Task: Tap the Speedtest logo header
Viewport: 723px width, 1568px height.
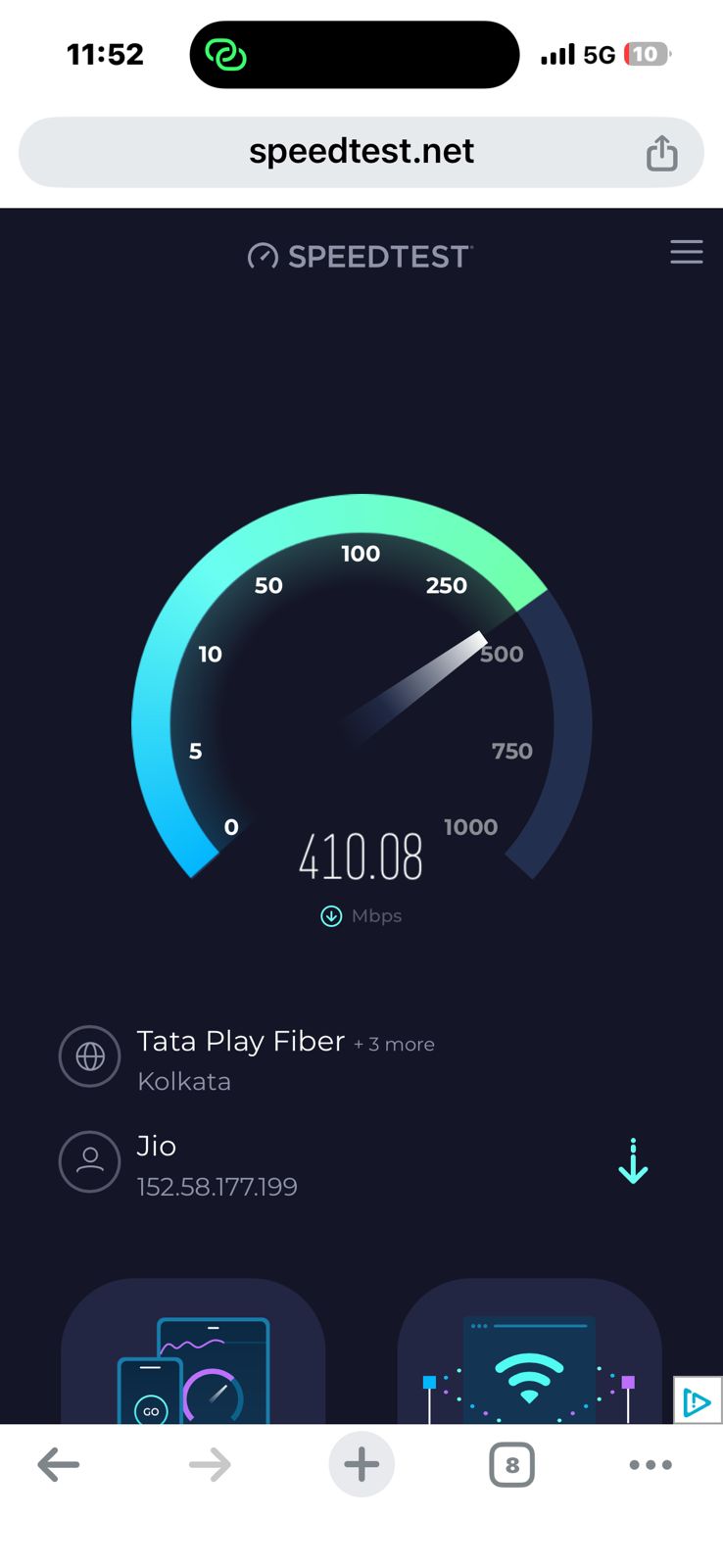Action: click(361, 257)
